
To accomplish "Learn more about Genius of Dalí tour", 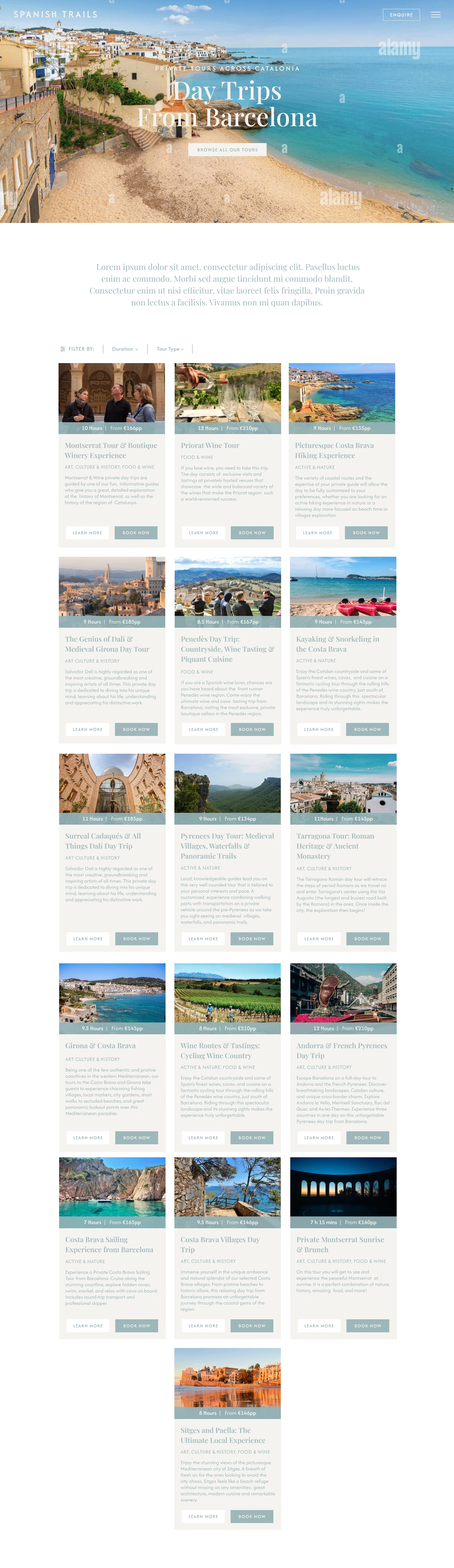I will tap(87, 729).
